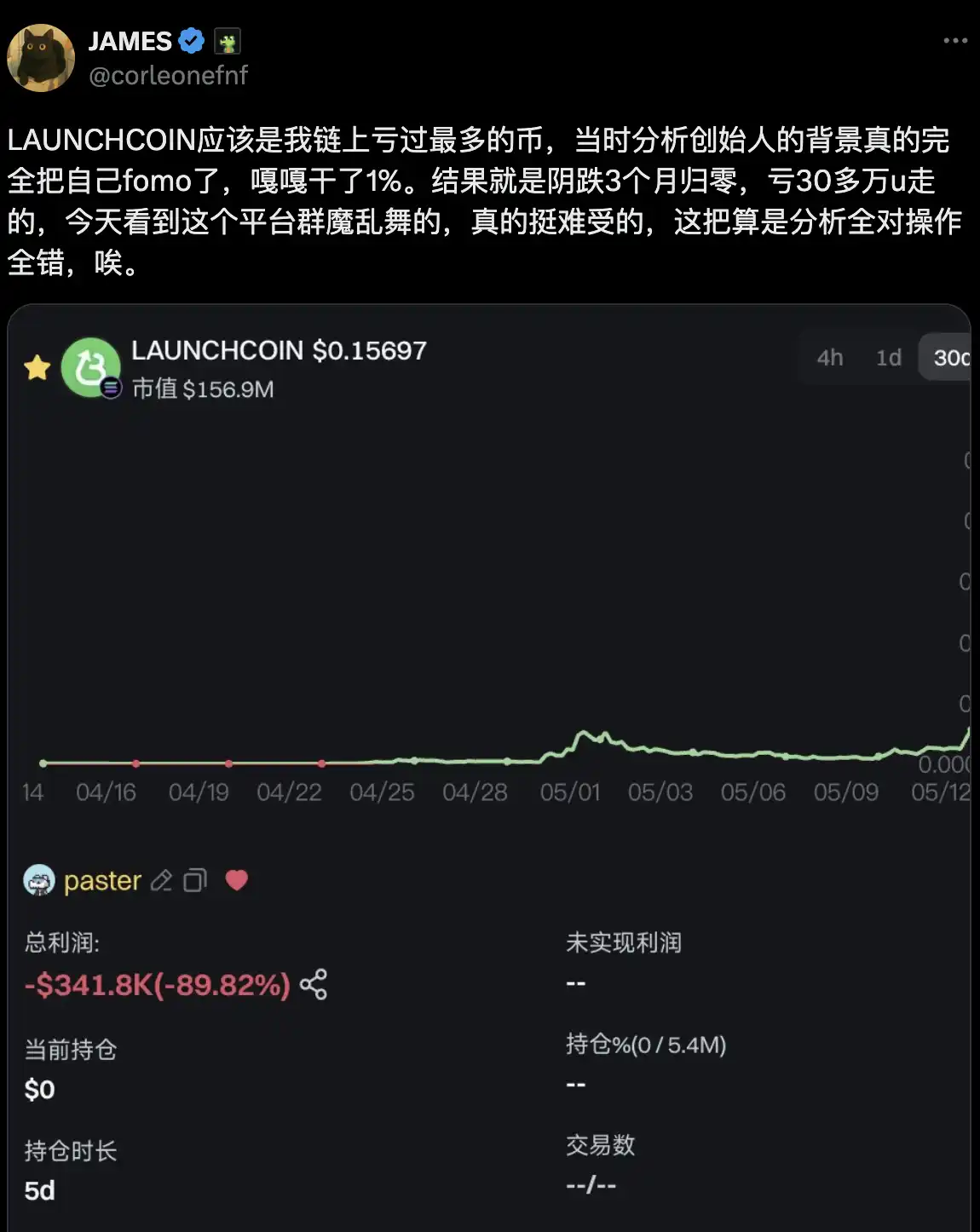The height and width of the screenshot is (1232, 980).
Task: Switch to the 4h chart timeframe
Action: tap(828, 358)
